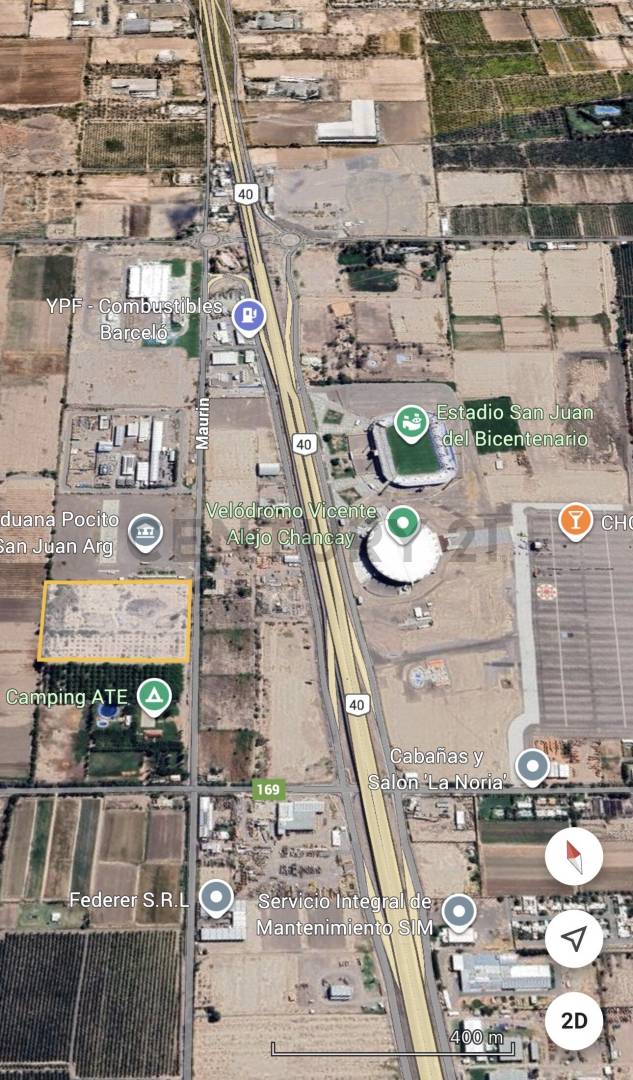Center map on my location
Viewport: 633px width, 1080px height.
574,938
